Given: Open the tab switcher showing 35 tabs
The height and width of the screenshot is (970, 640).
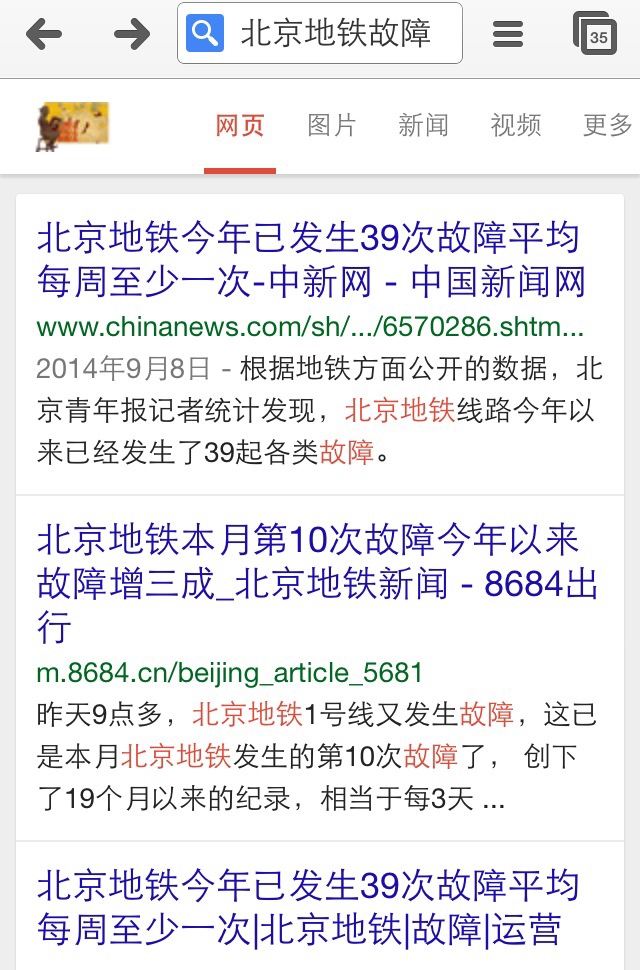Looking at the screenshot, I should click(x=595, y=35).
